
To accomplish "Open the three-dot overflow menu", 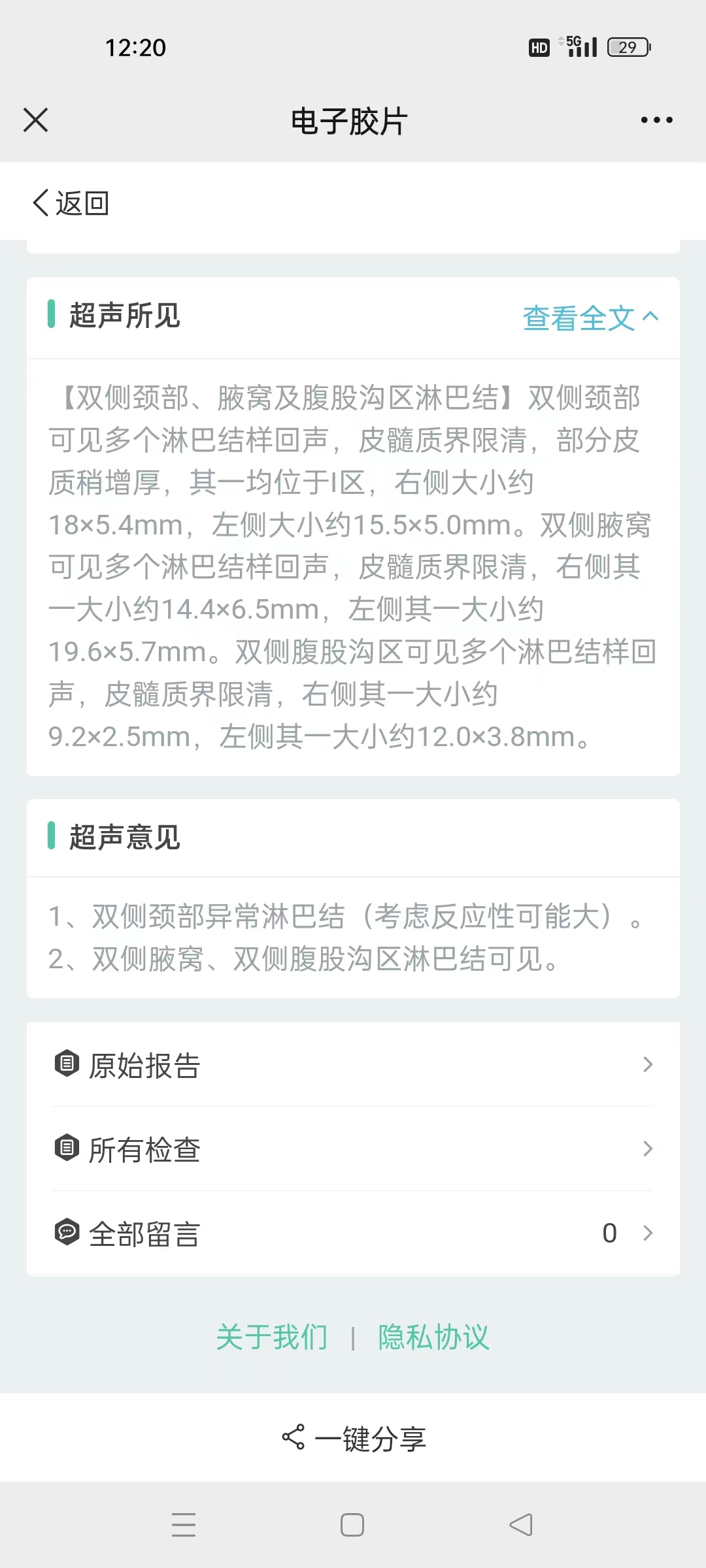I will [x=656, y=120].
